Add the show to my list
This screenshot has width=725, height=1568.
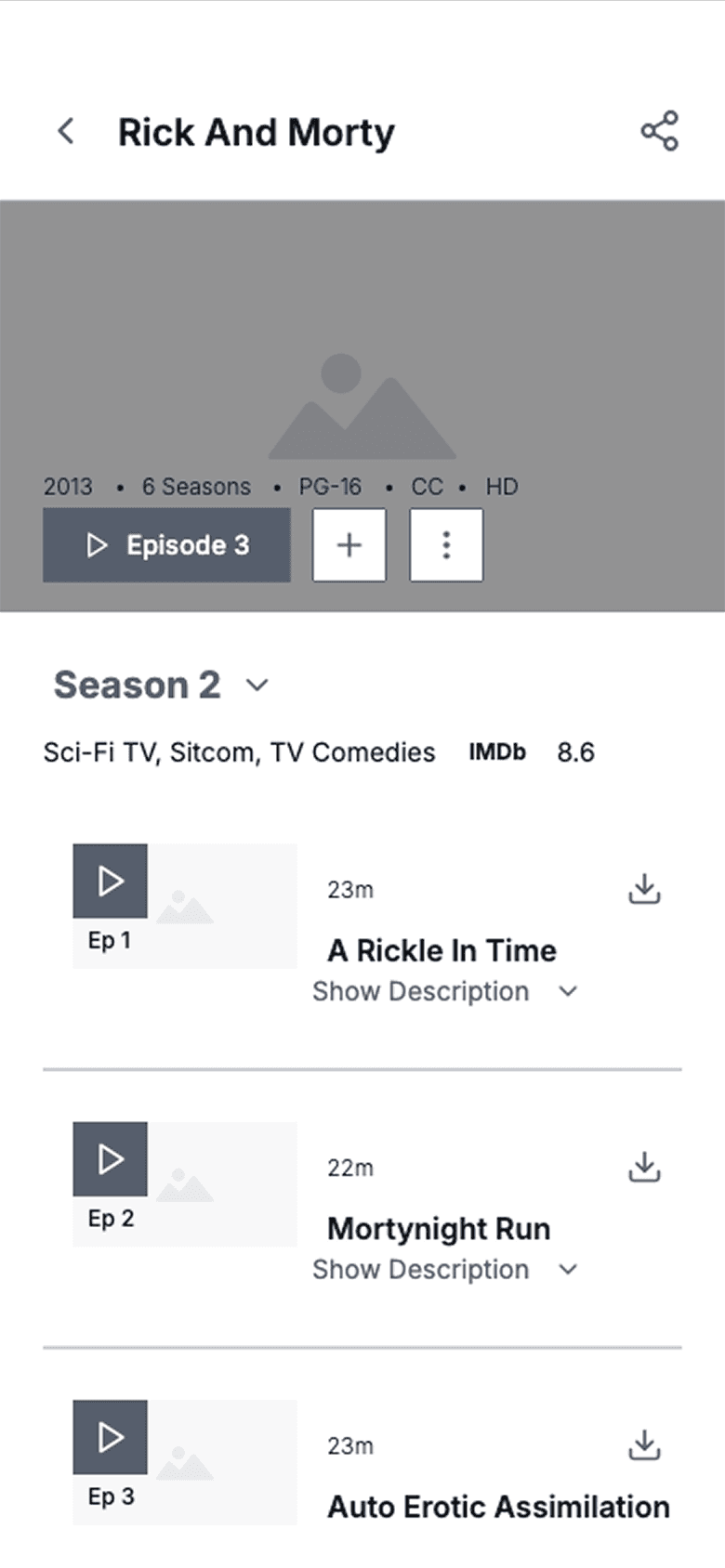pyautogui.click(x=349, y=545)
